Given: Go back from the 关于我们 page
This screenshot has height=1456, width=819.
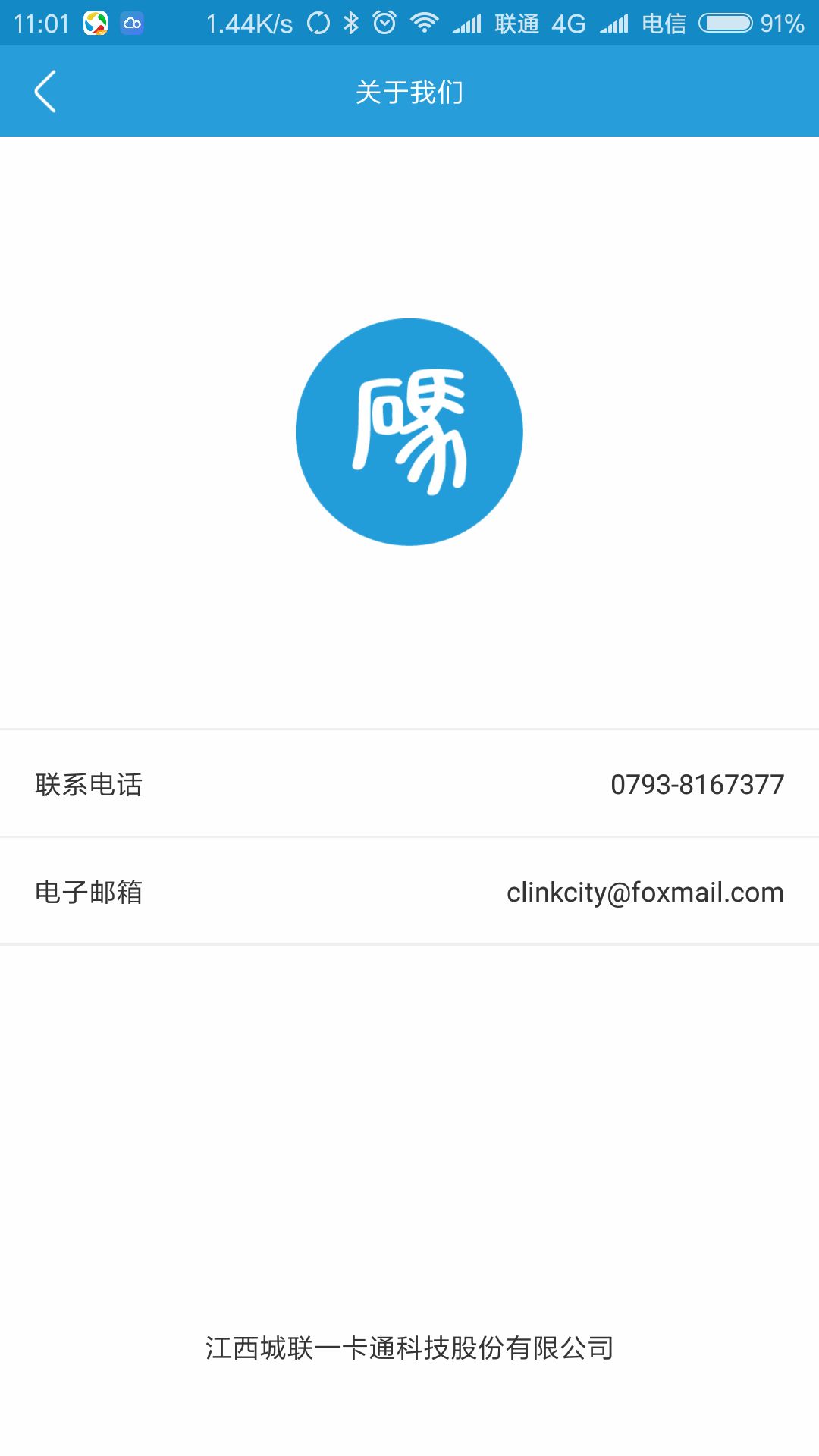Looking at the screenshot, I should [x=45, y=92].
